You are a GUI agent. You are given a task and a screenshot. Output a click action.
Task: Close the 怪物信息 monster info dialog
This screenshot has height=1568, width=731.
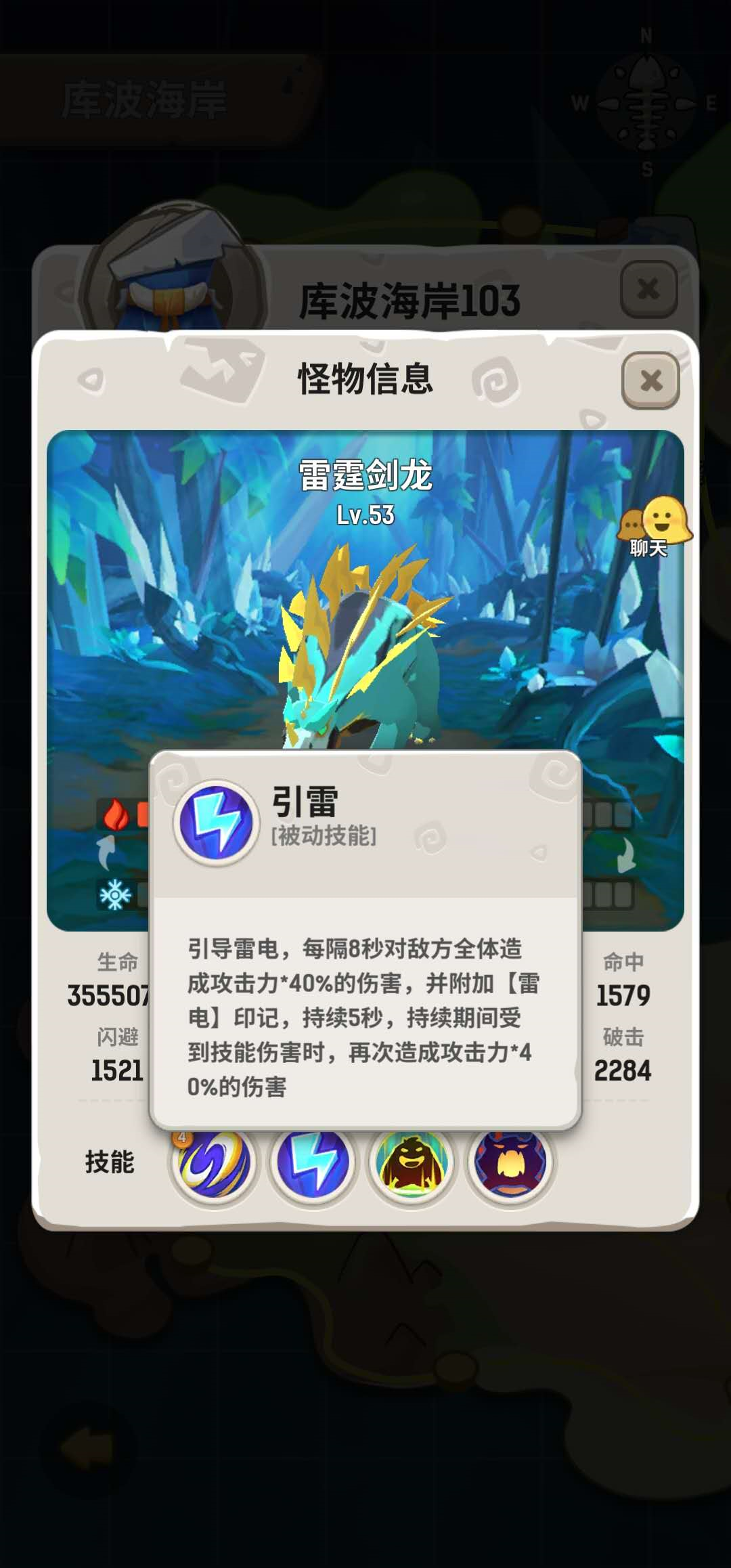(650, 380)
